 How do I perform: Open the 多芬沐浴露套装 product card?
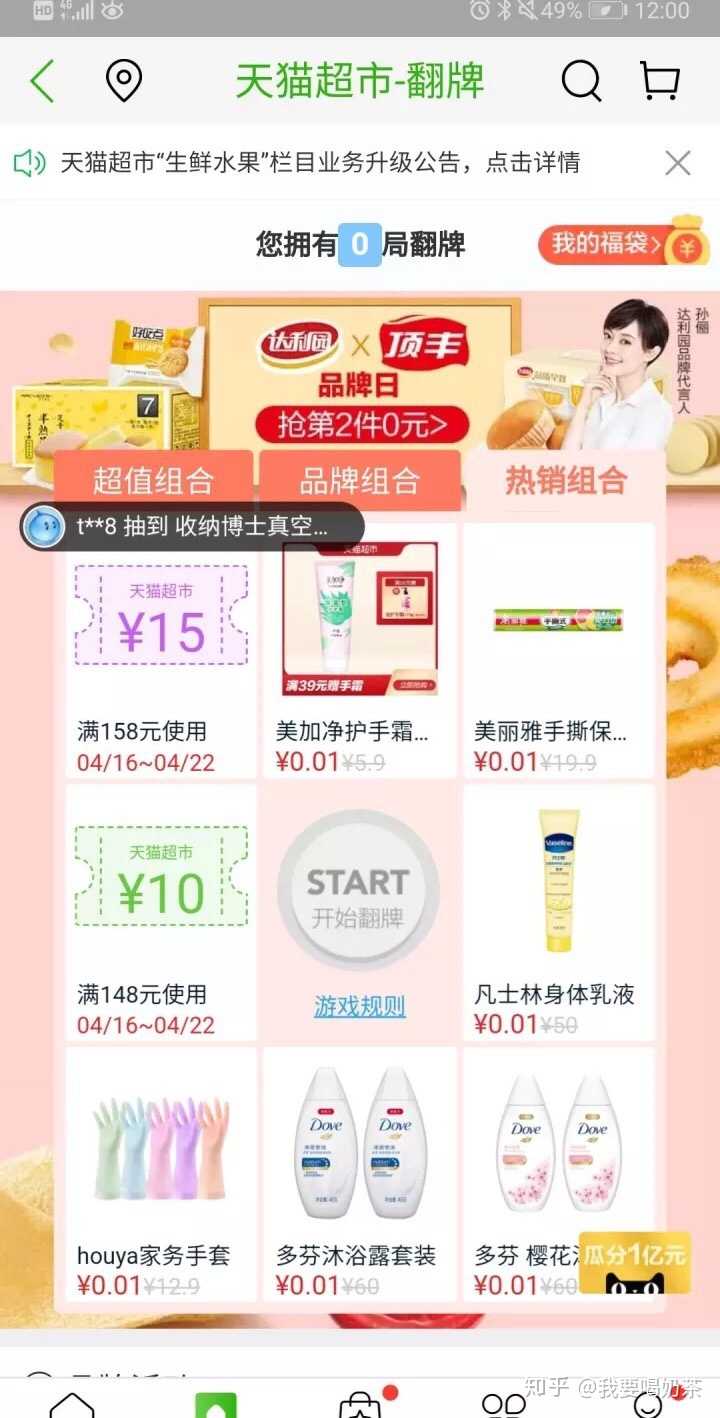pos(359,1172)
